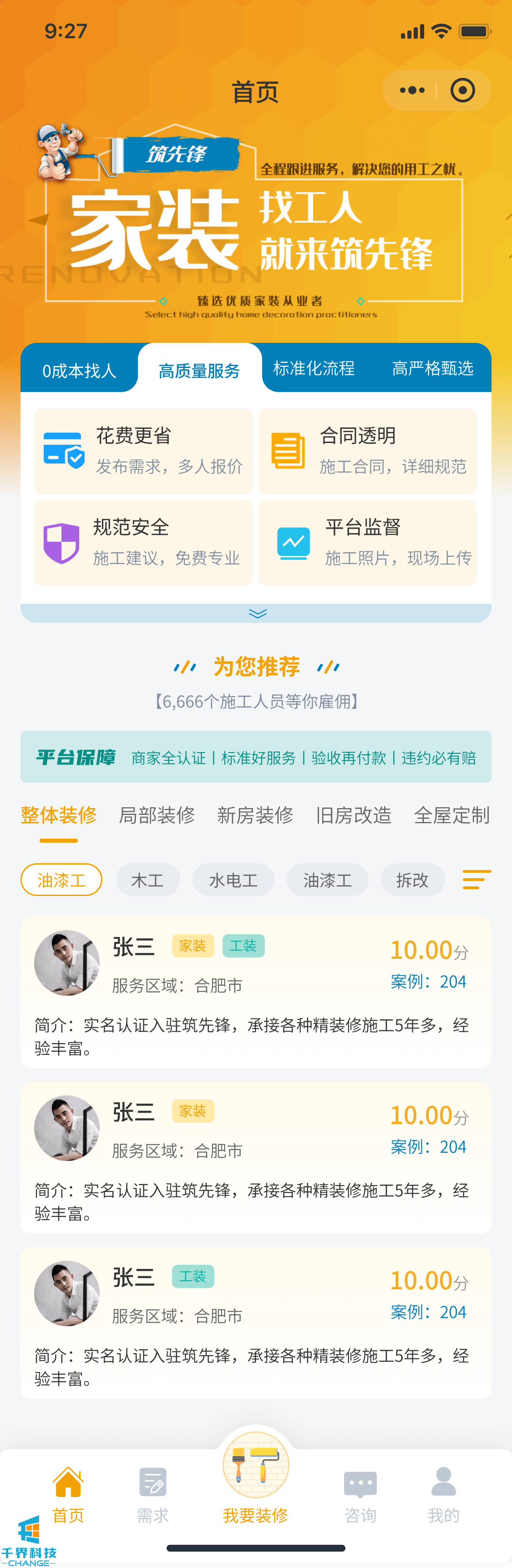Choose the 水电工 chip
The image size is (512, 1568).
(233, 880)
